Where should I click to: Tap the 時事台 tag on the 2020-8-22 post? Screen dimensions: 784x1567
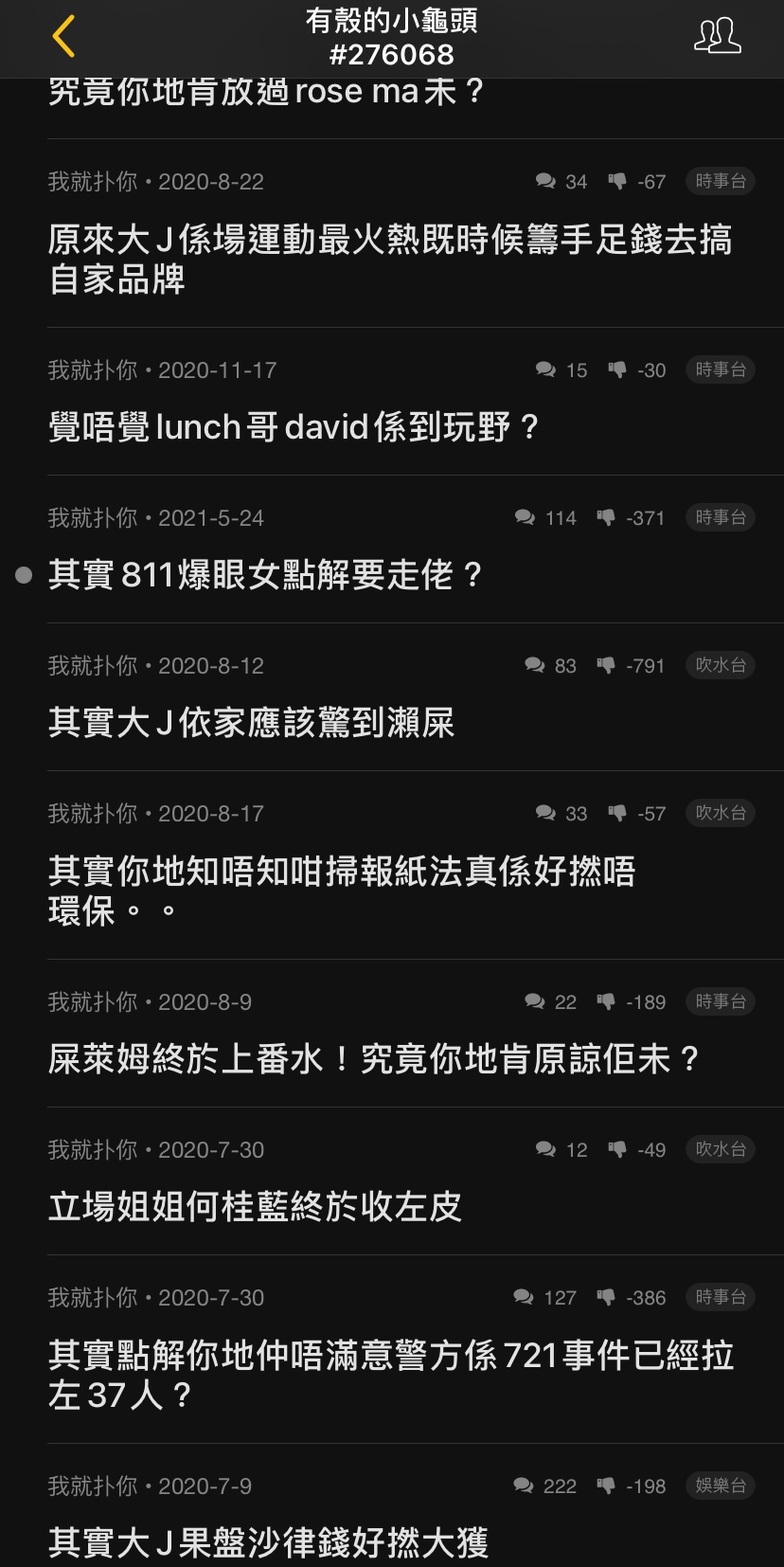point(721,181)
